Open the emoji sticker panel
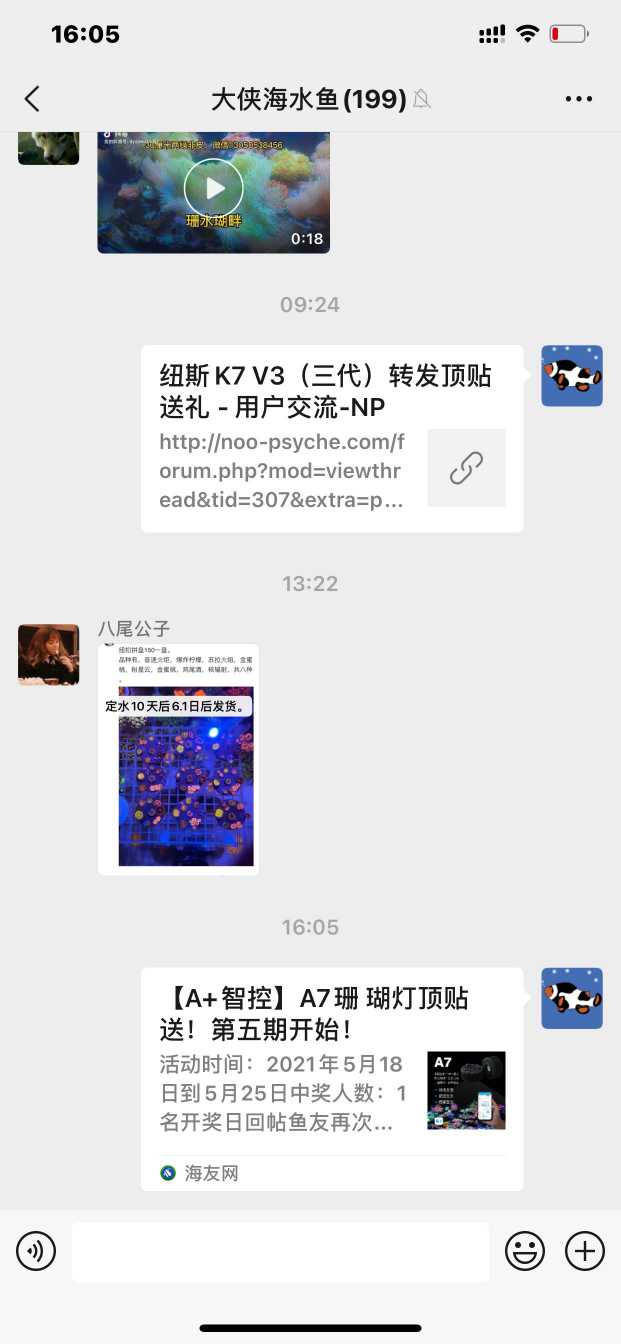The height and width of the screenshot is (1344, 621). click(x=525, y=1251)
